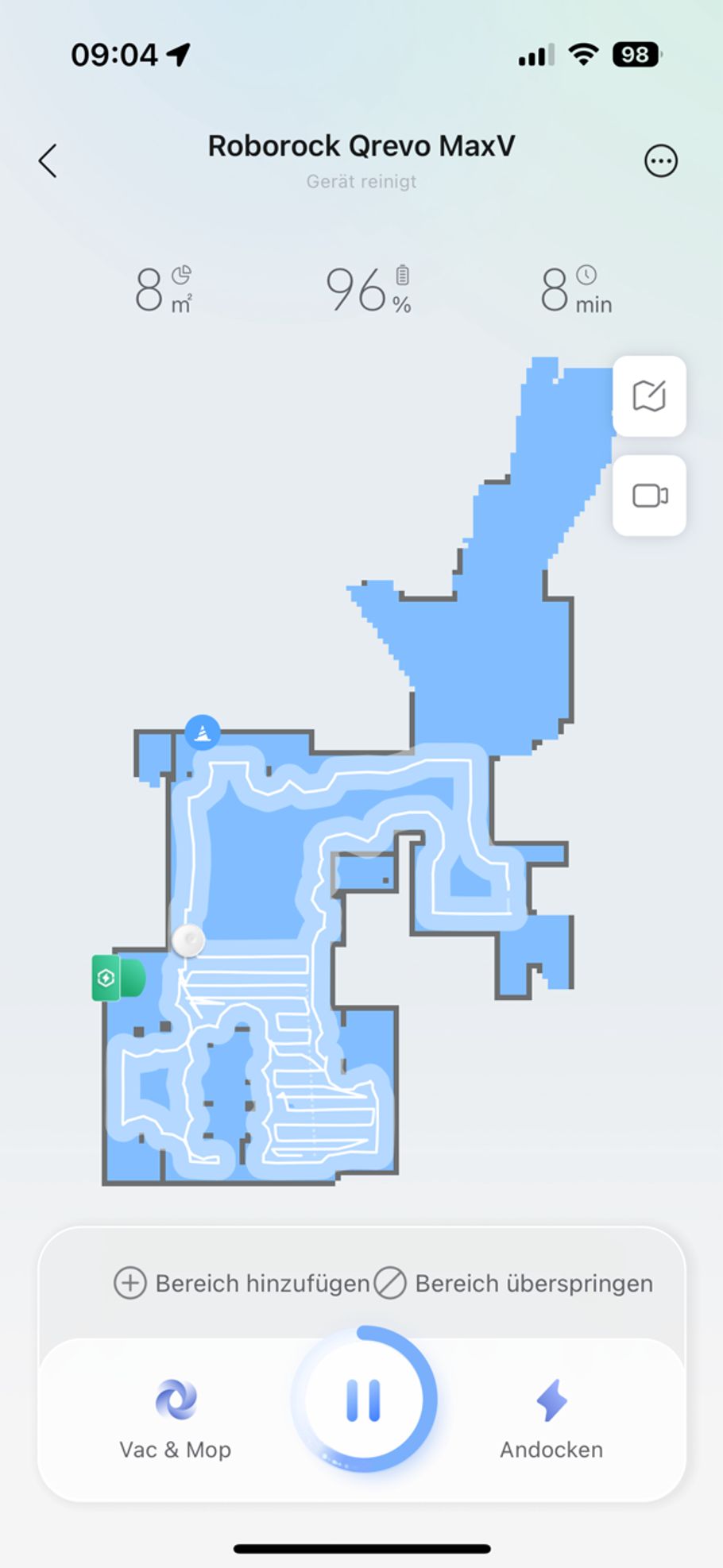
Task: Send the robot to dock with Andocken
Action: click(551, 1419)
